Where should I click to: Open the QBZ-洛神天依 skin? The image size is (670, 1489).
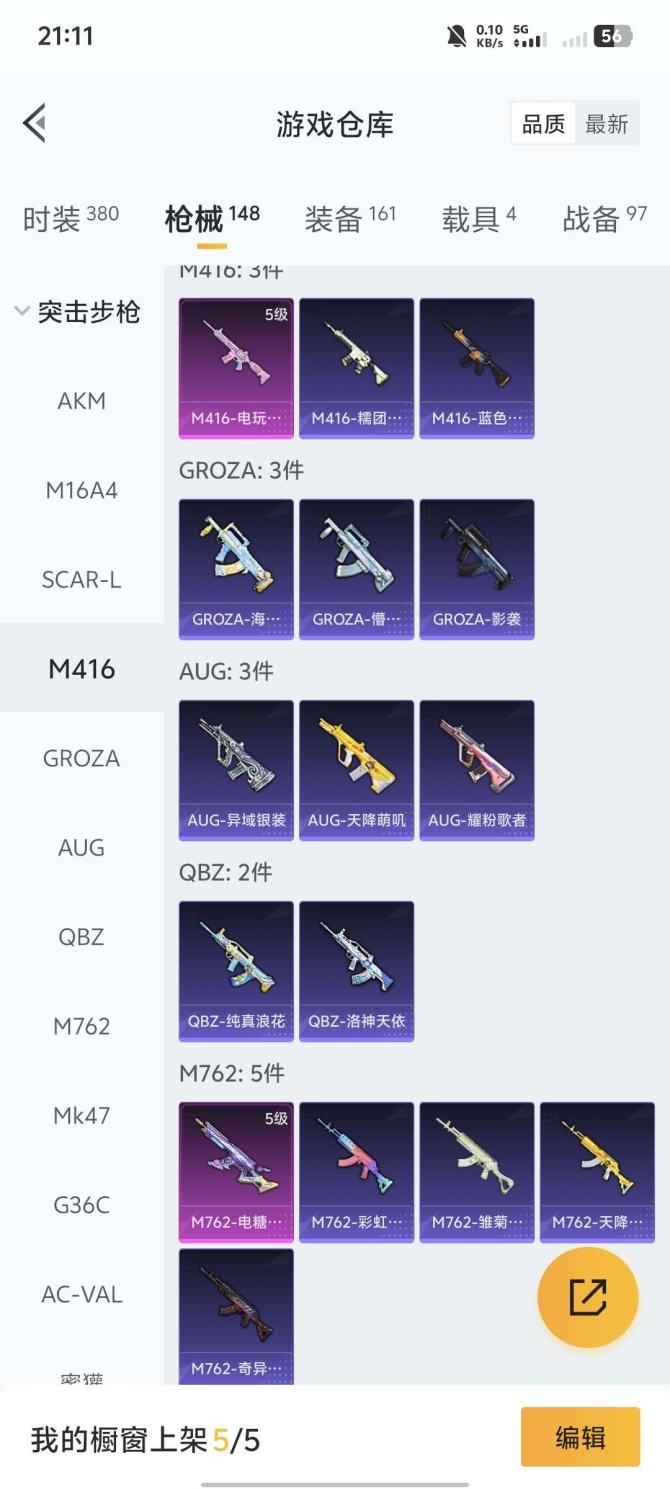click(x=356, y=970)
